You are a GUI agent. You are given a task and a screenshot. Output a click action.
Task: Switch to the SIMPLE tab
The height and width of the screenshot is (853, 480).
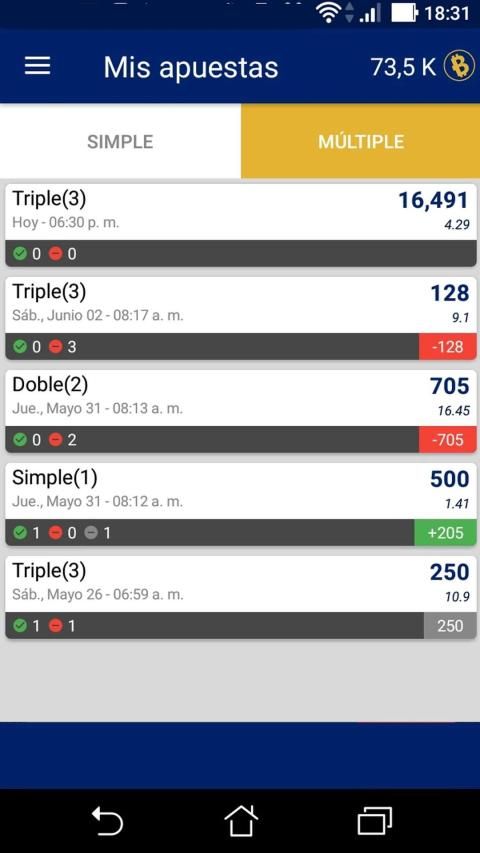(x=120, y=141)
